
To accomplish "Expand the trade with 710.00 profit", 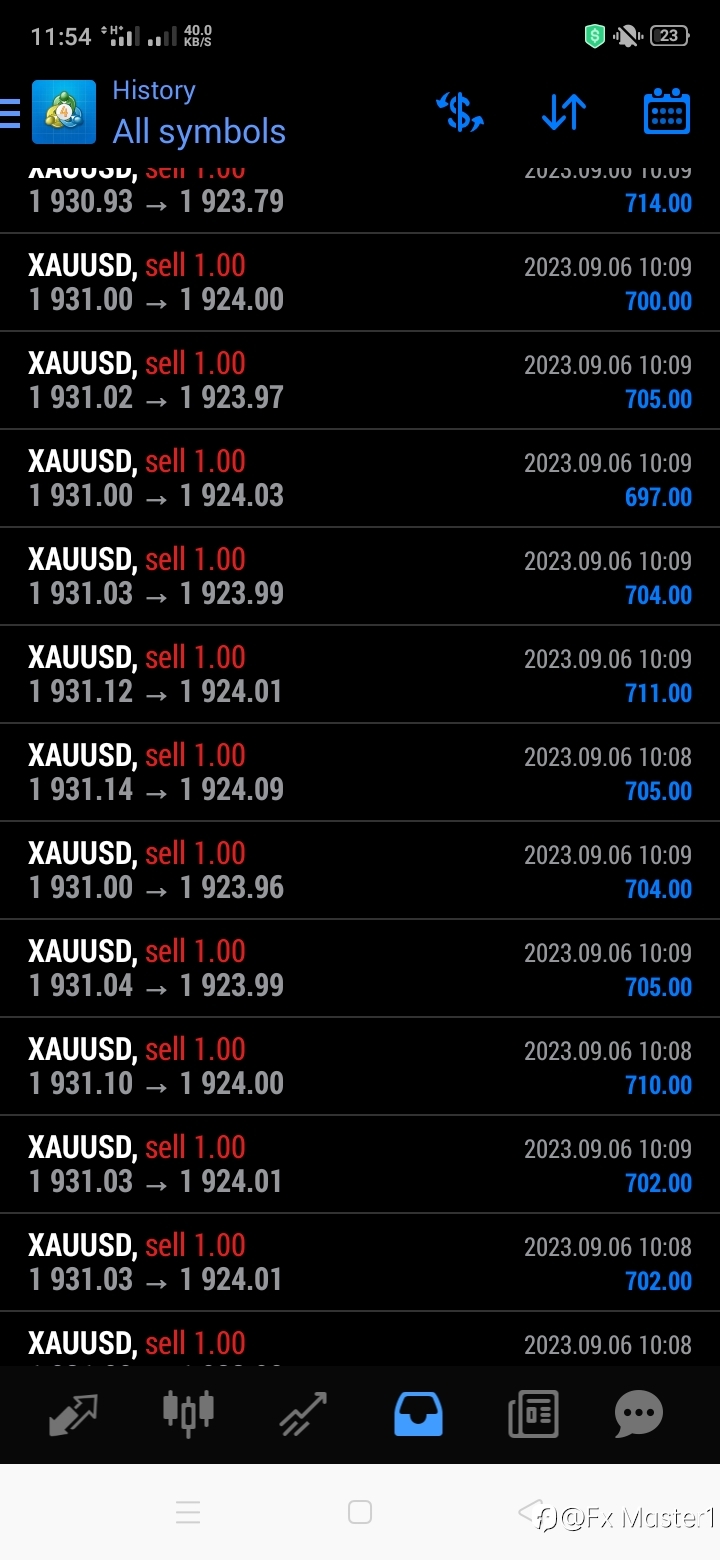I will click(x=360, y=1067).
